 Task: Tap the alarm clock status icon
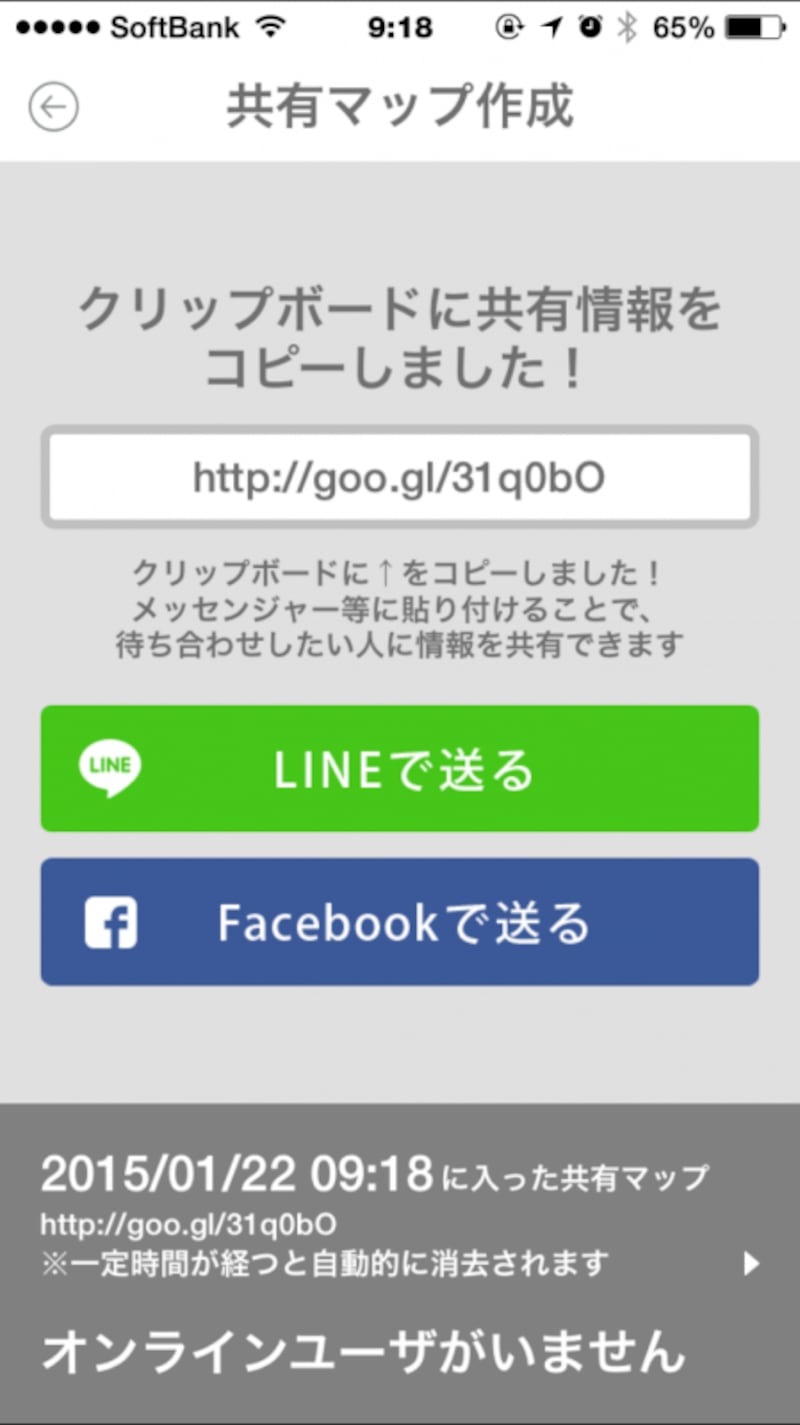[x=592, y=27]
